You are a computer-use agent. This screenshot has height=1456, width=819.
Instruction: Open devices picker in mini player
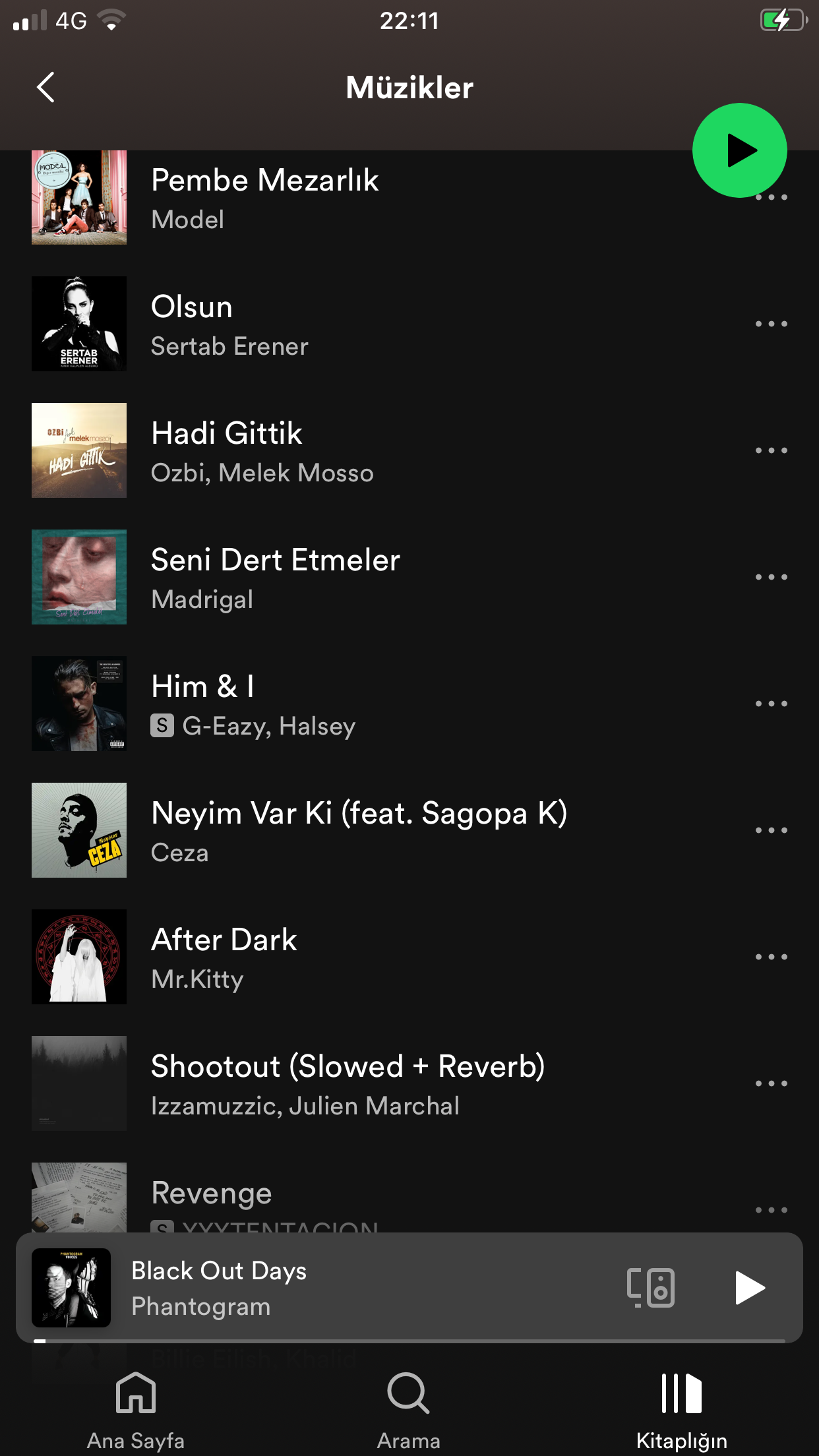(x=650, y=1287)
